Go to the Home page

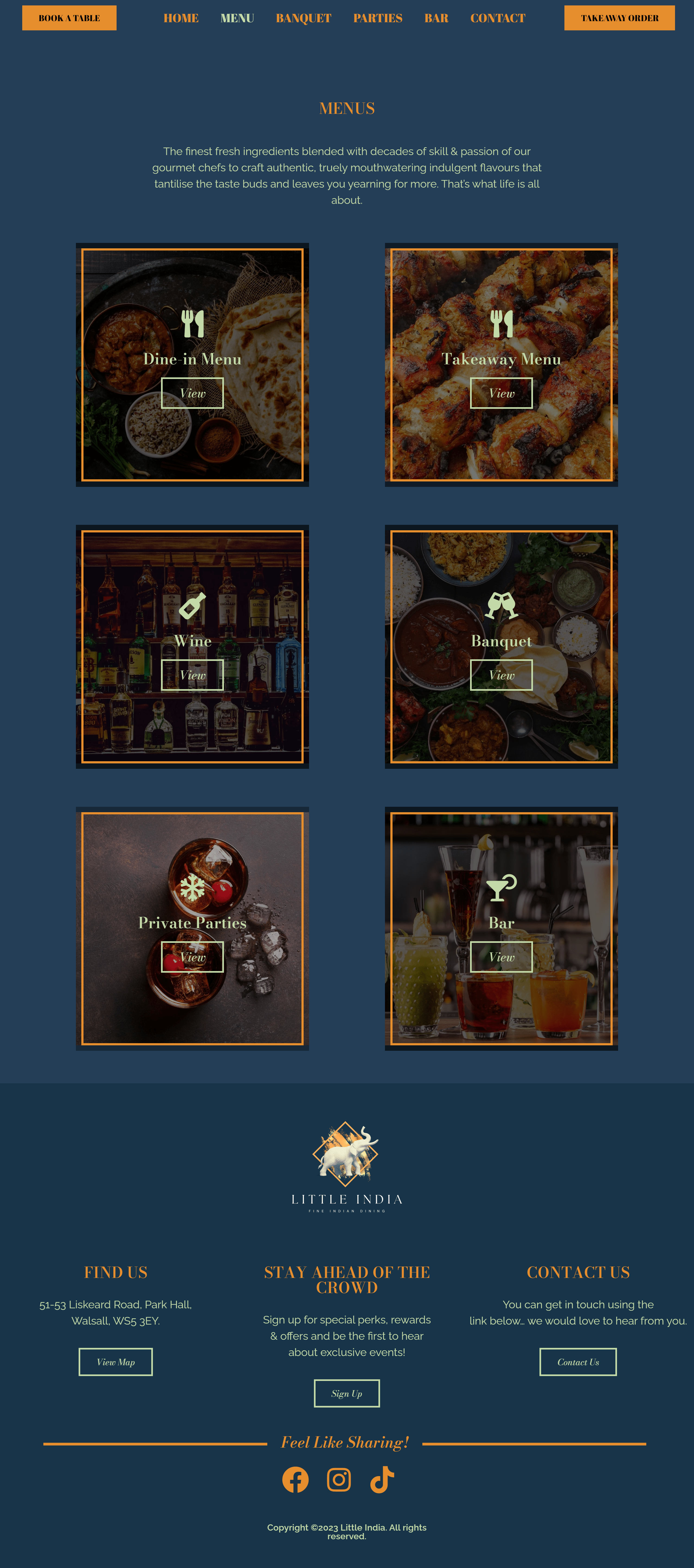181,18
